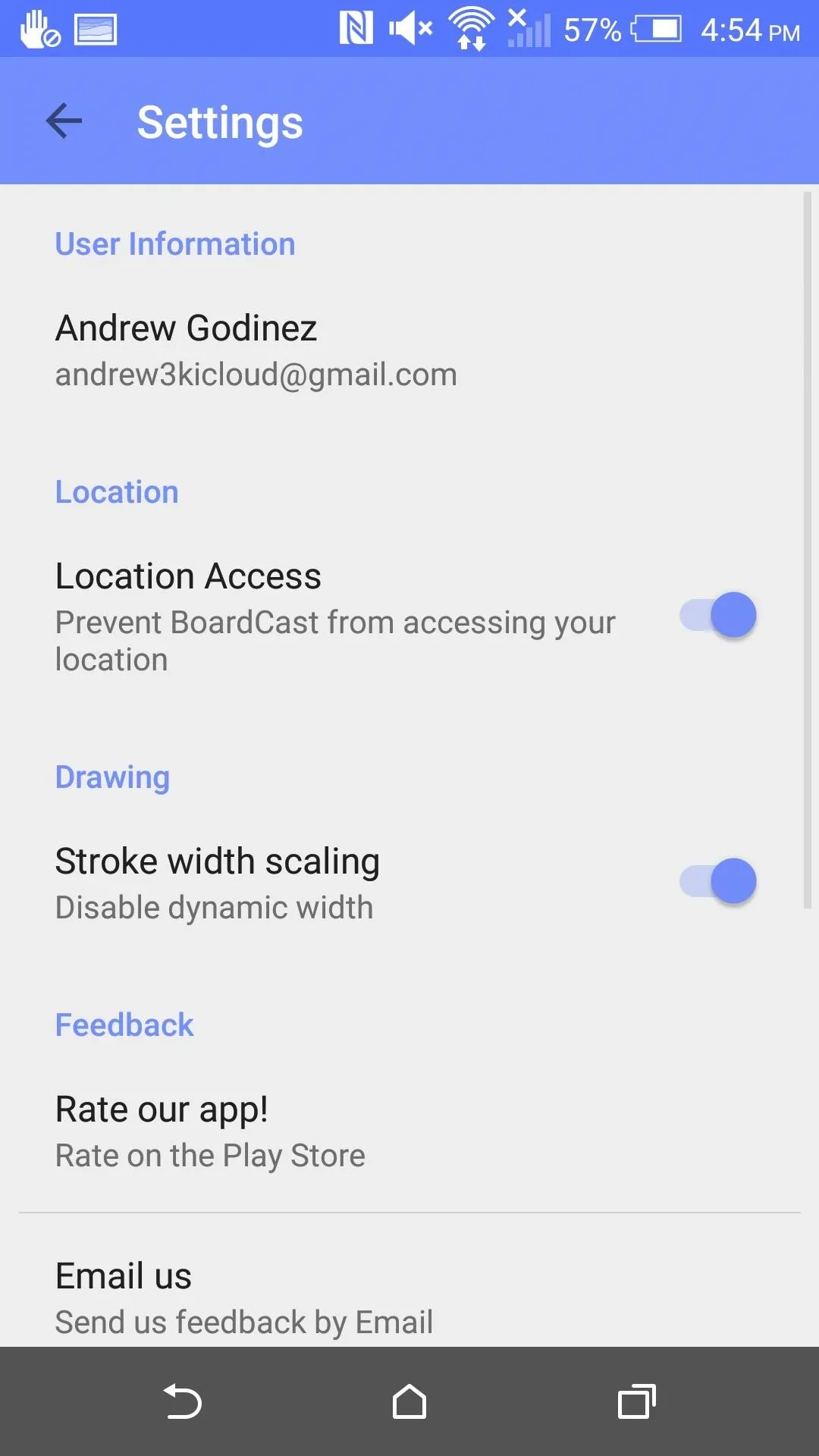This screenshot has height=1456, width=819.
Task: Toggle the Location Access switch
Action: click(x=717, y=615)
